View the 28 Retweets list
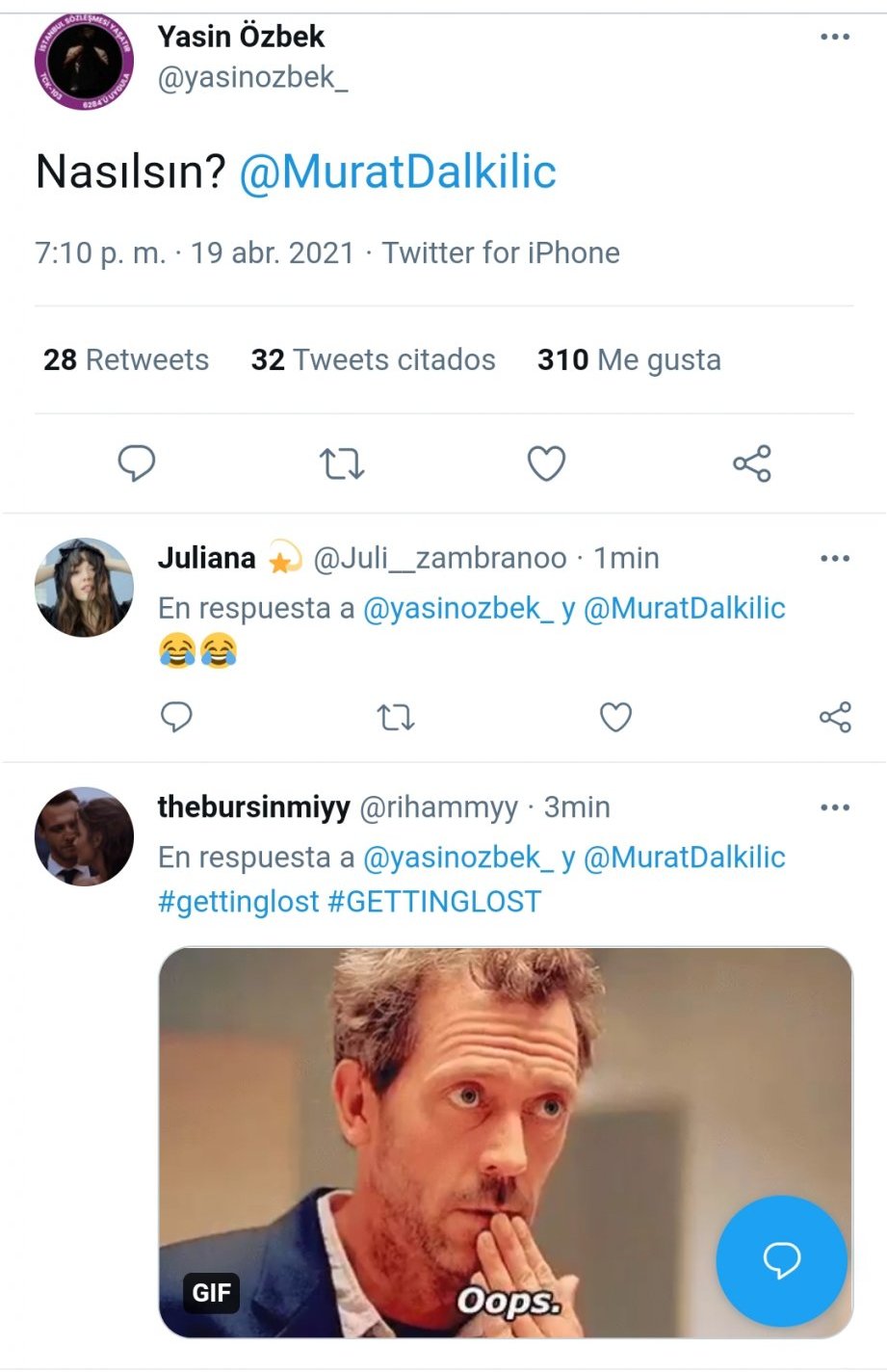 pos(126,359)
